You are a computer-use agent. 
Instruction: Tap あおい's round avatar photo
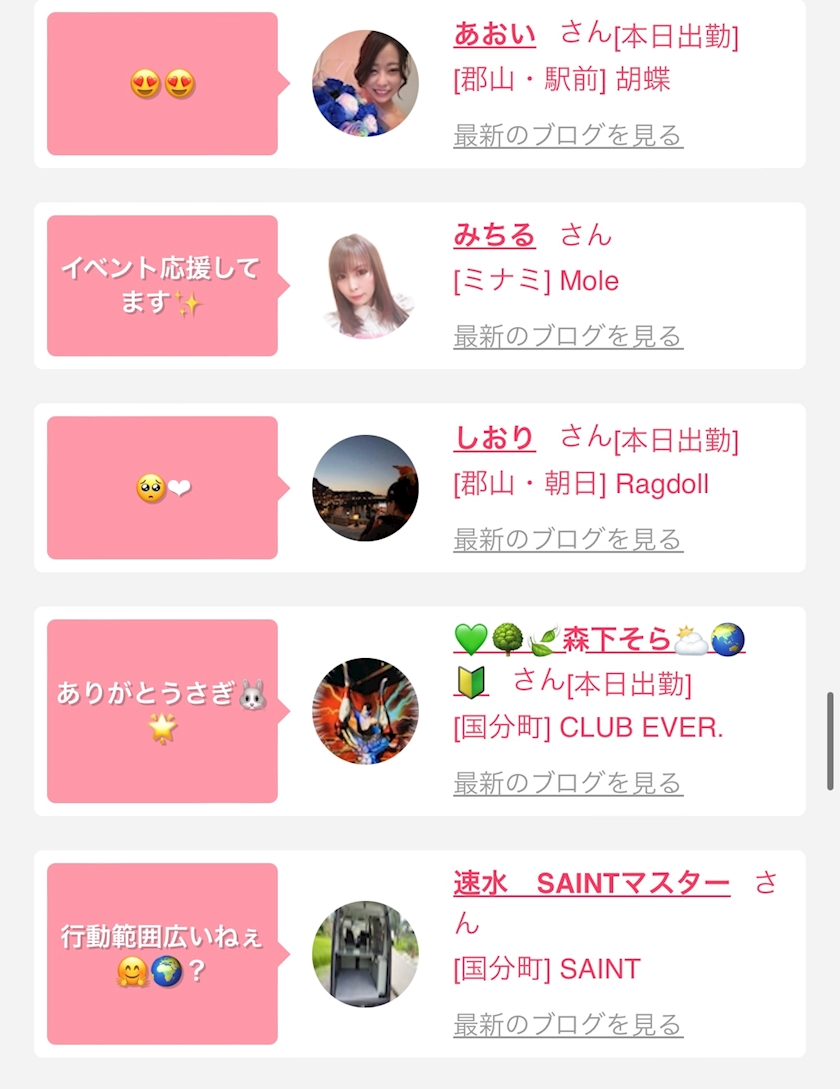[365, 83]
